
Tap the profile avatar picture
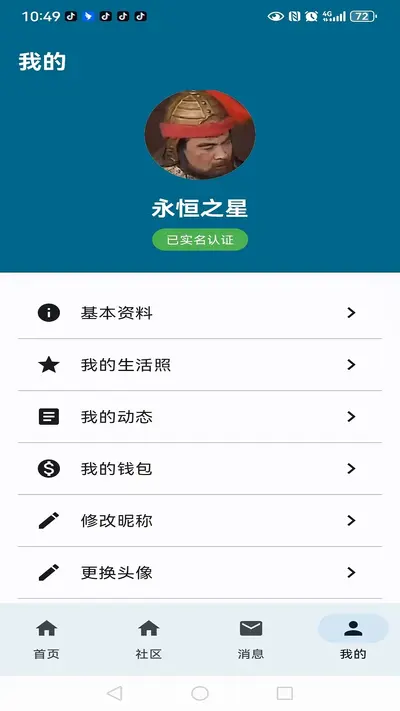click(200, 135)
